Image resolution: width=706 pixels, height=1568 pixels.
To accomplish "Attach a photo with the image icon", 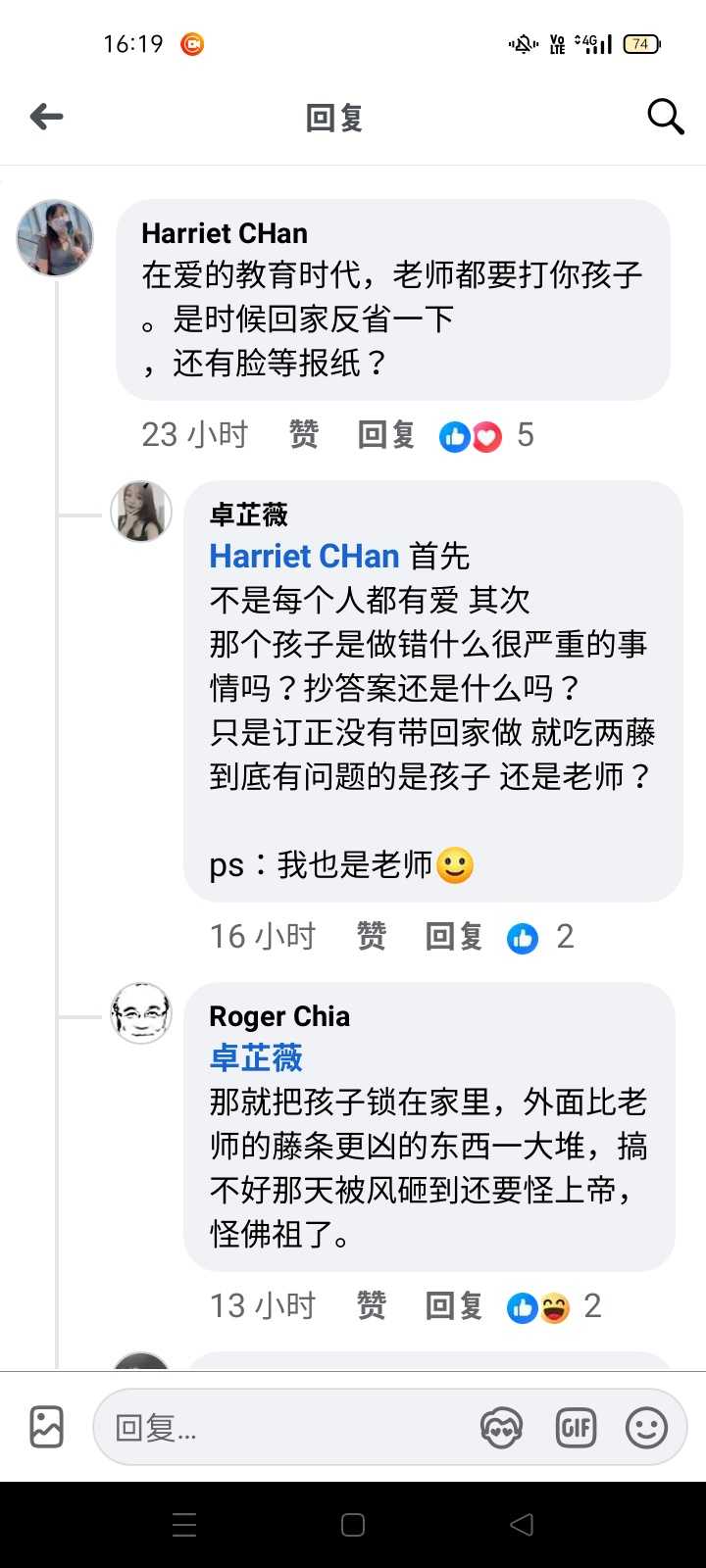I will pyautogui.click(x=47, y=1427).
